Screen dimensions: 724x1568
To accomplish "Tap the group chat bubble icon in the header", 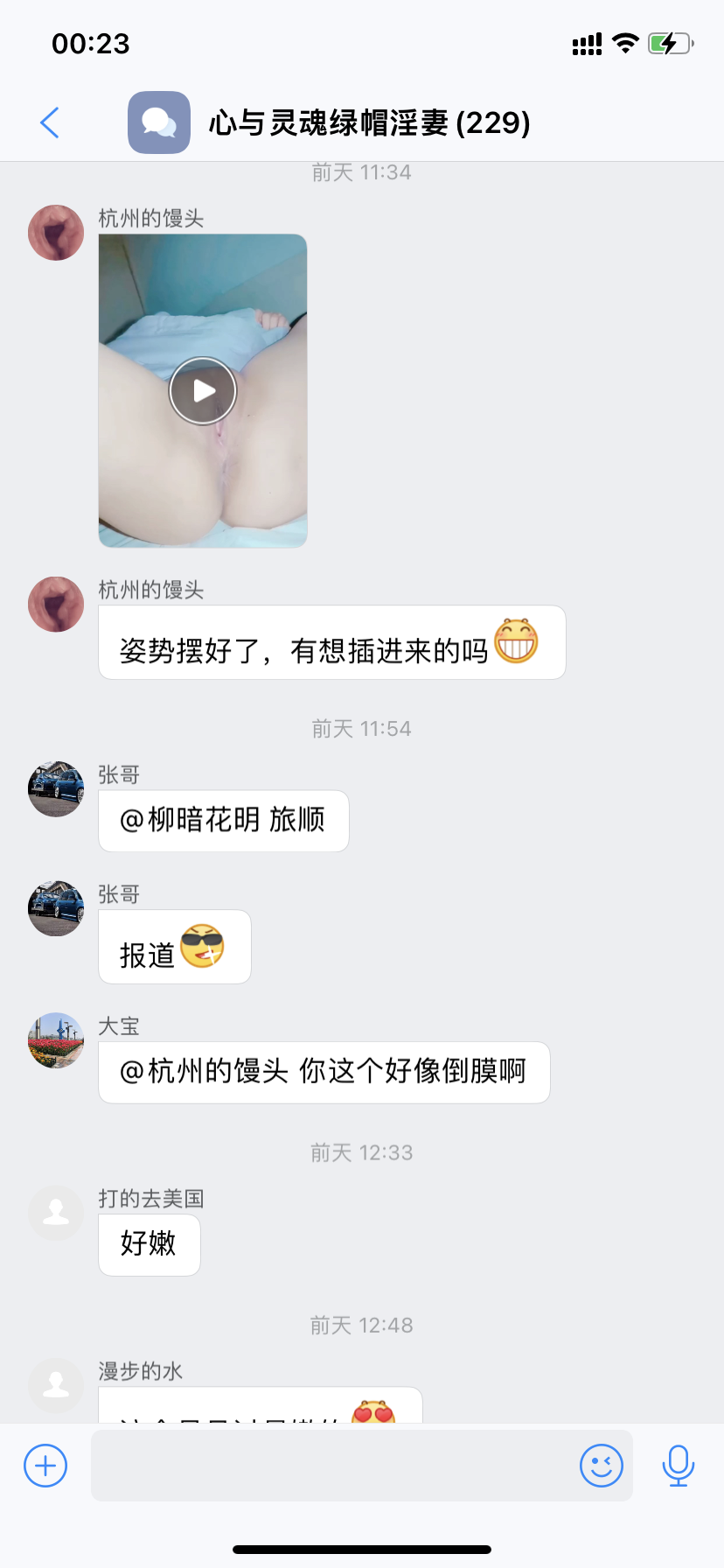I will point(158,122).
